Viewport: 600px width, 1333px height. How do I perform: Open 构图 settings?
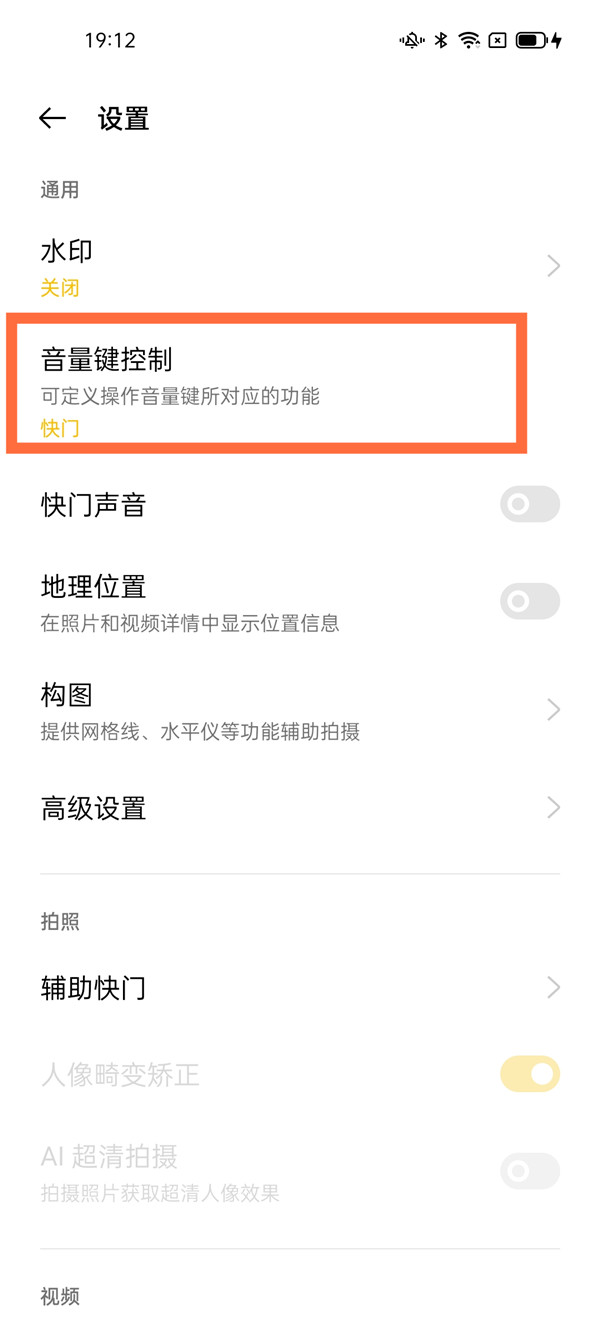(300, 710)
